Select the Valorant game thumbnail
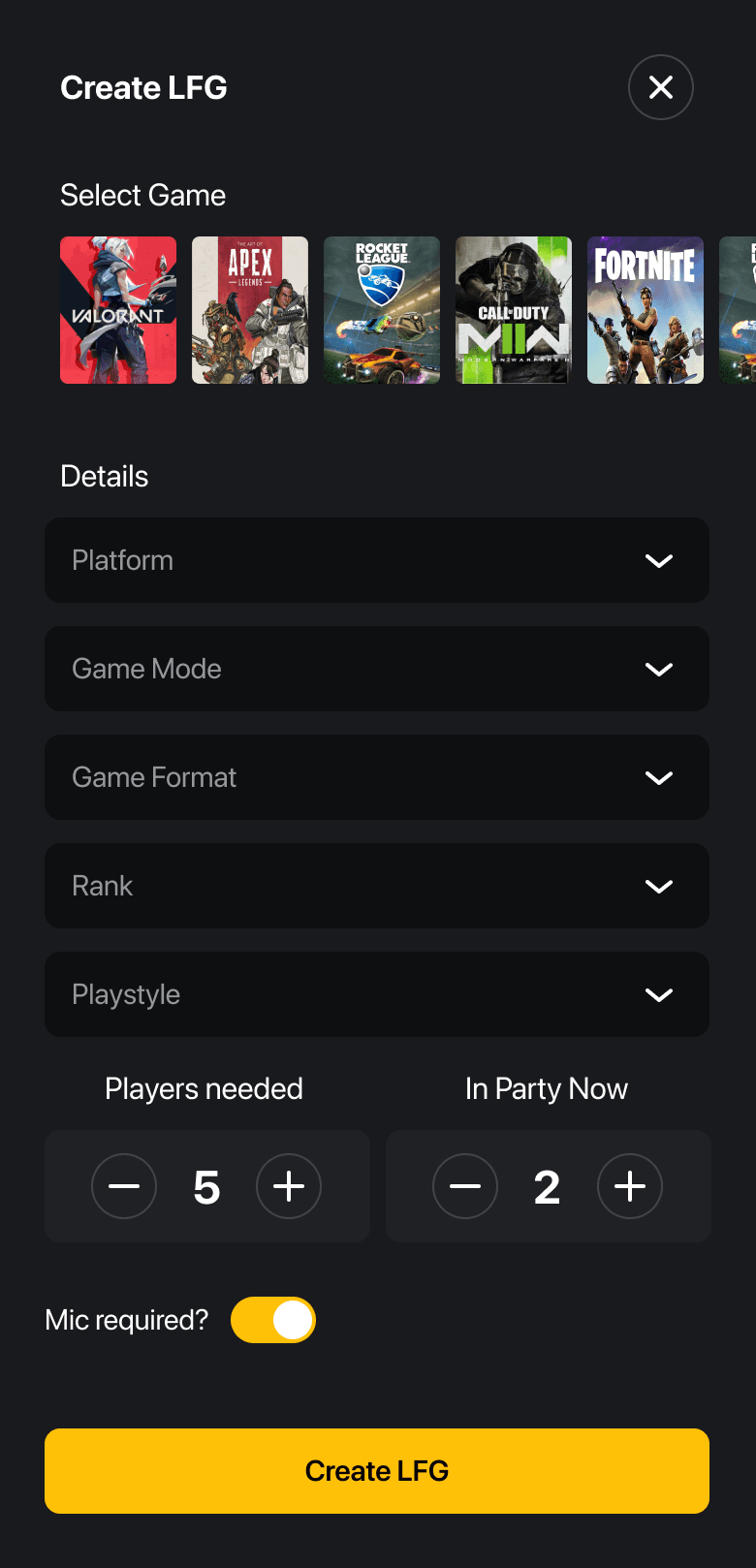Screen dimensions: 756x1568 117,310
